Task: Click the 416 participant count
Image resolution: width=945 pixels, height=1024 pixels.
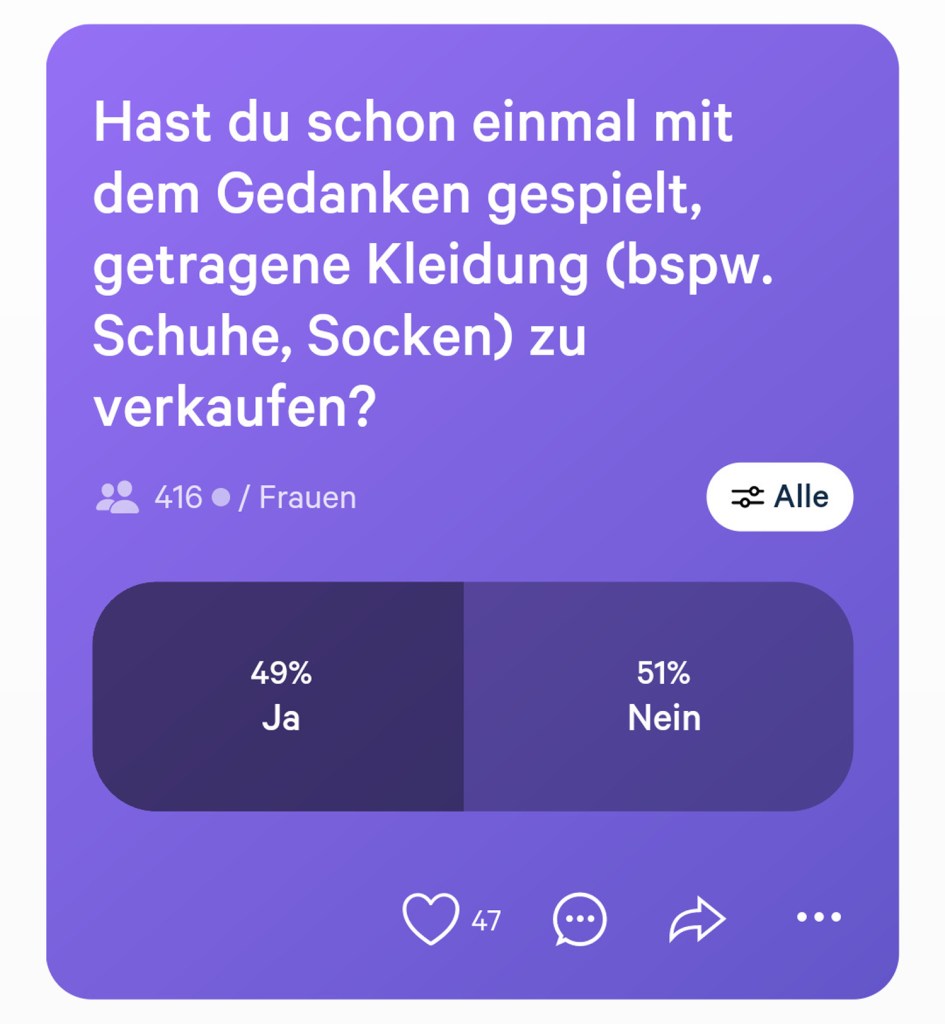Action: 178,496
